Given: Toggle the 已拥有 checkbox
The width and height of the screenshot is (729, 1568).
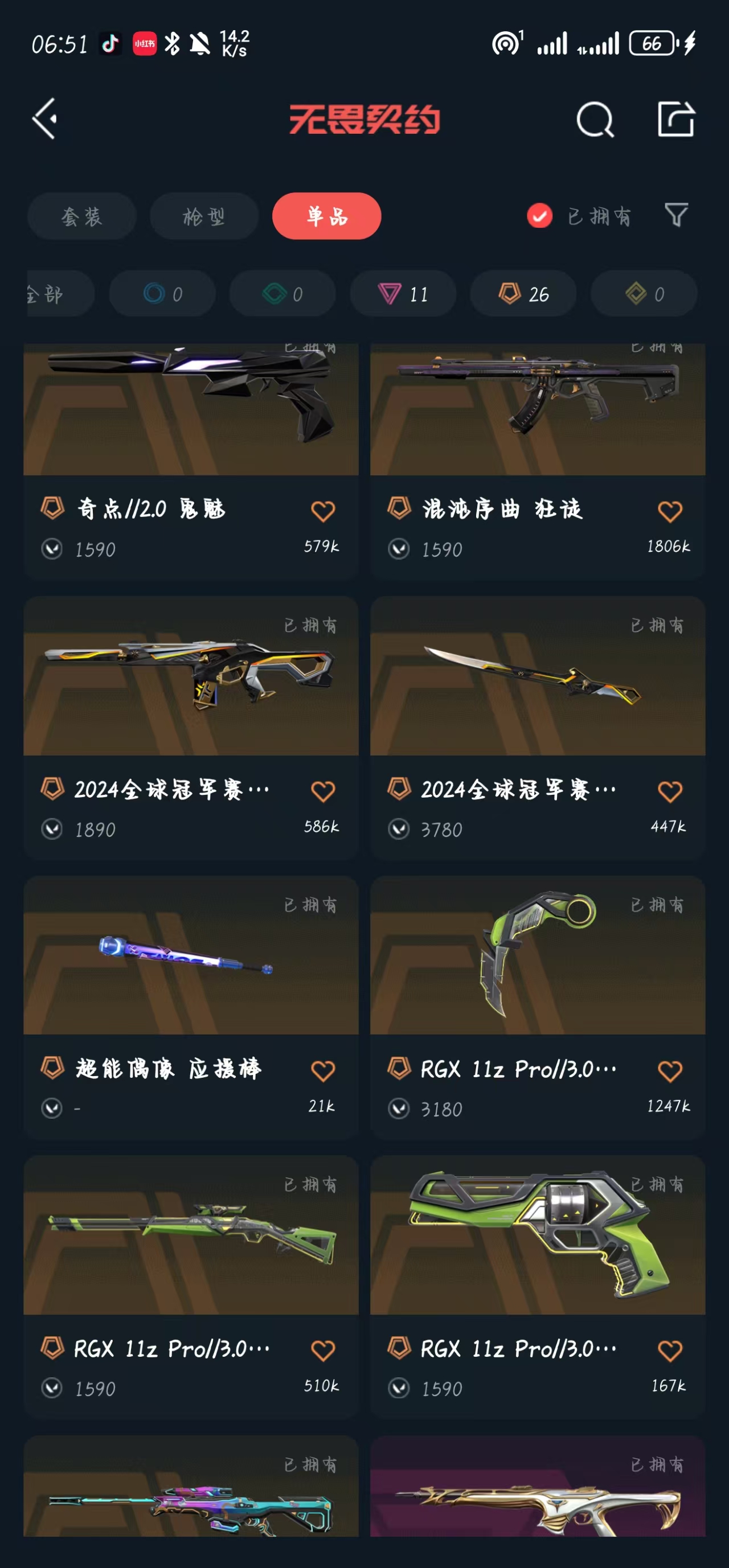Looking at the screenshot, I should click(x=539, y=216).
